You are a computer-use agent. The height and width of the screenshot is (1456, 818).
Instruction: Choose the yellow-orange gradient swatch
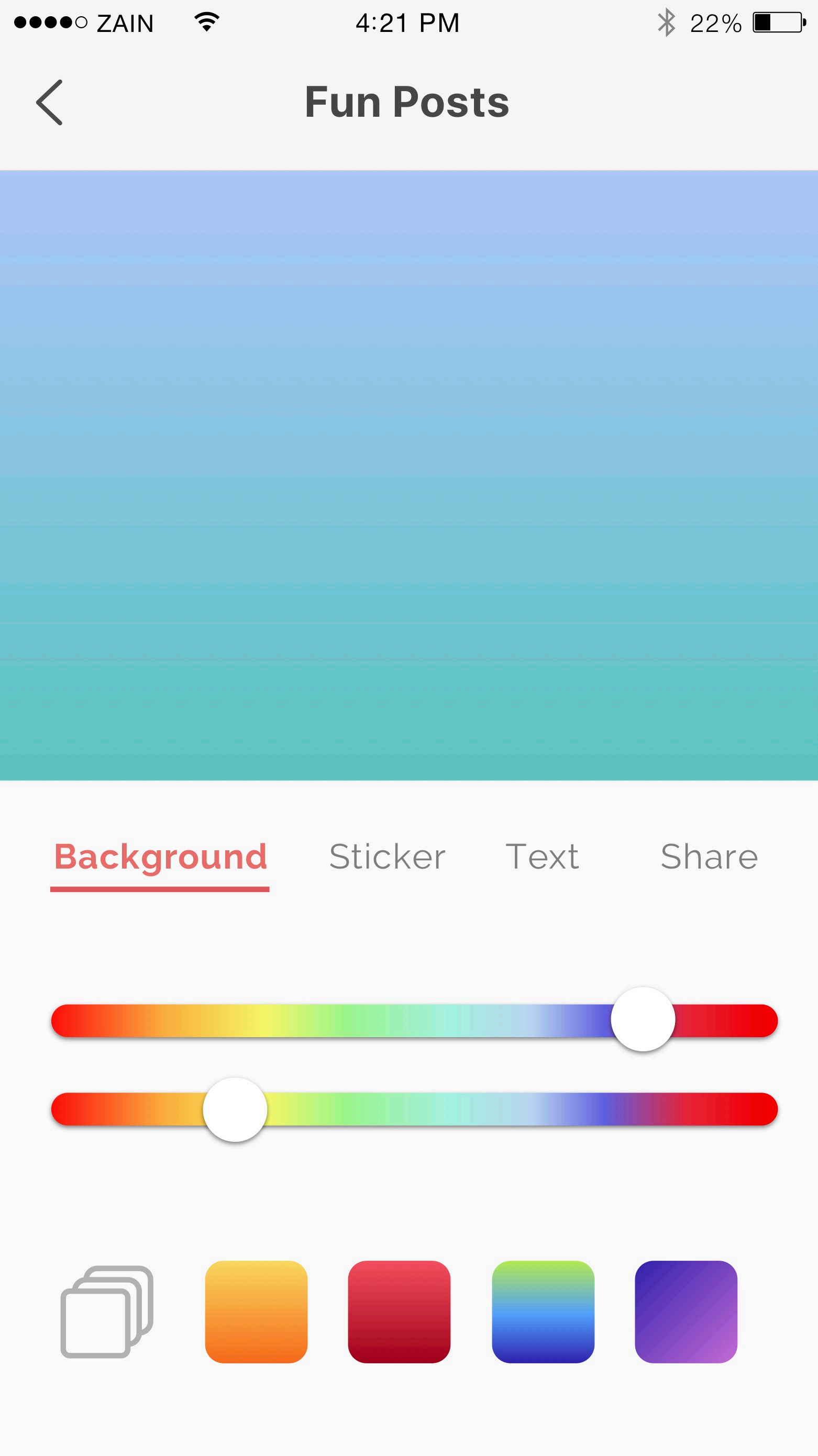(256, 1311)
